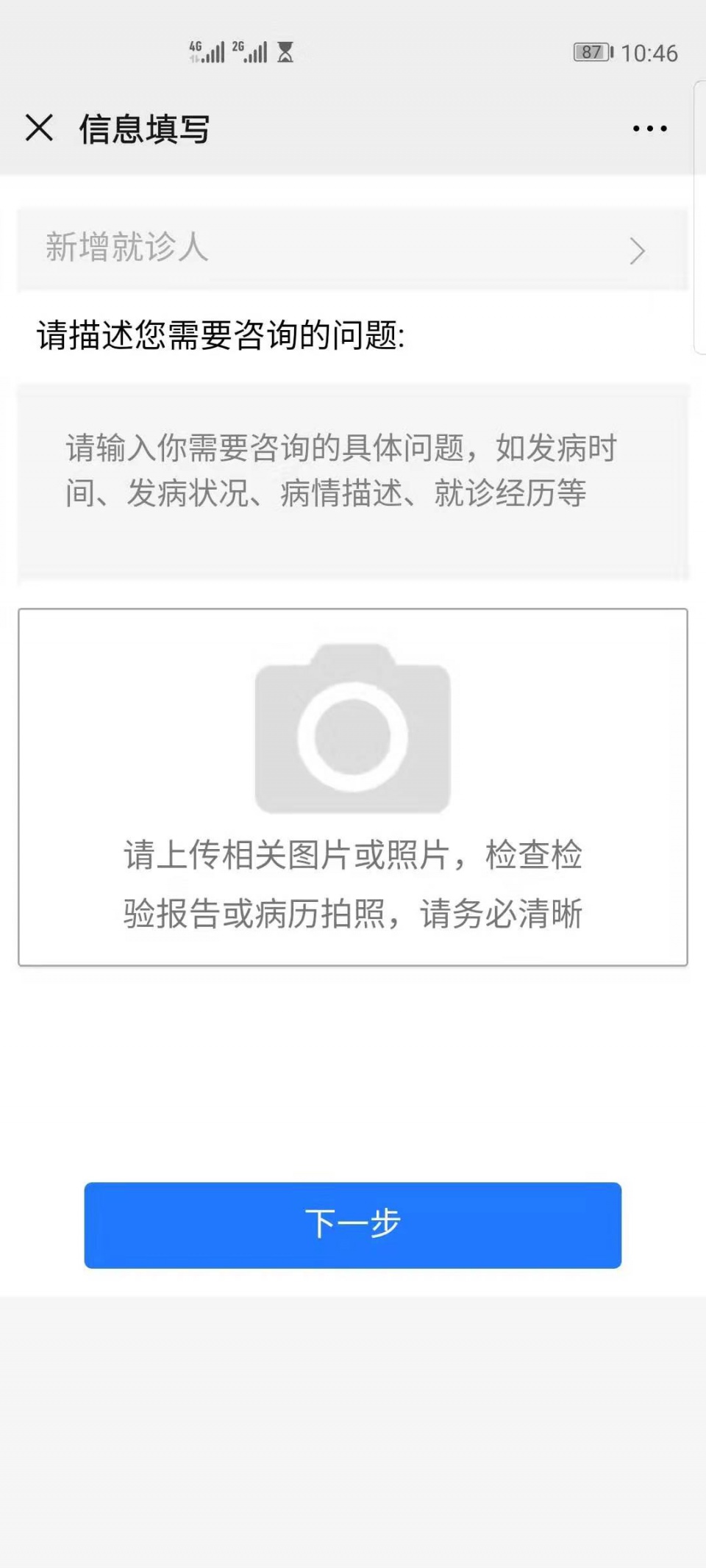The image size is (706, 1568).
Task: Tap the camera box to upload photos
Action: (x=352, y=786)
